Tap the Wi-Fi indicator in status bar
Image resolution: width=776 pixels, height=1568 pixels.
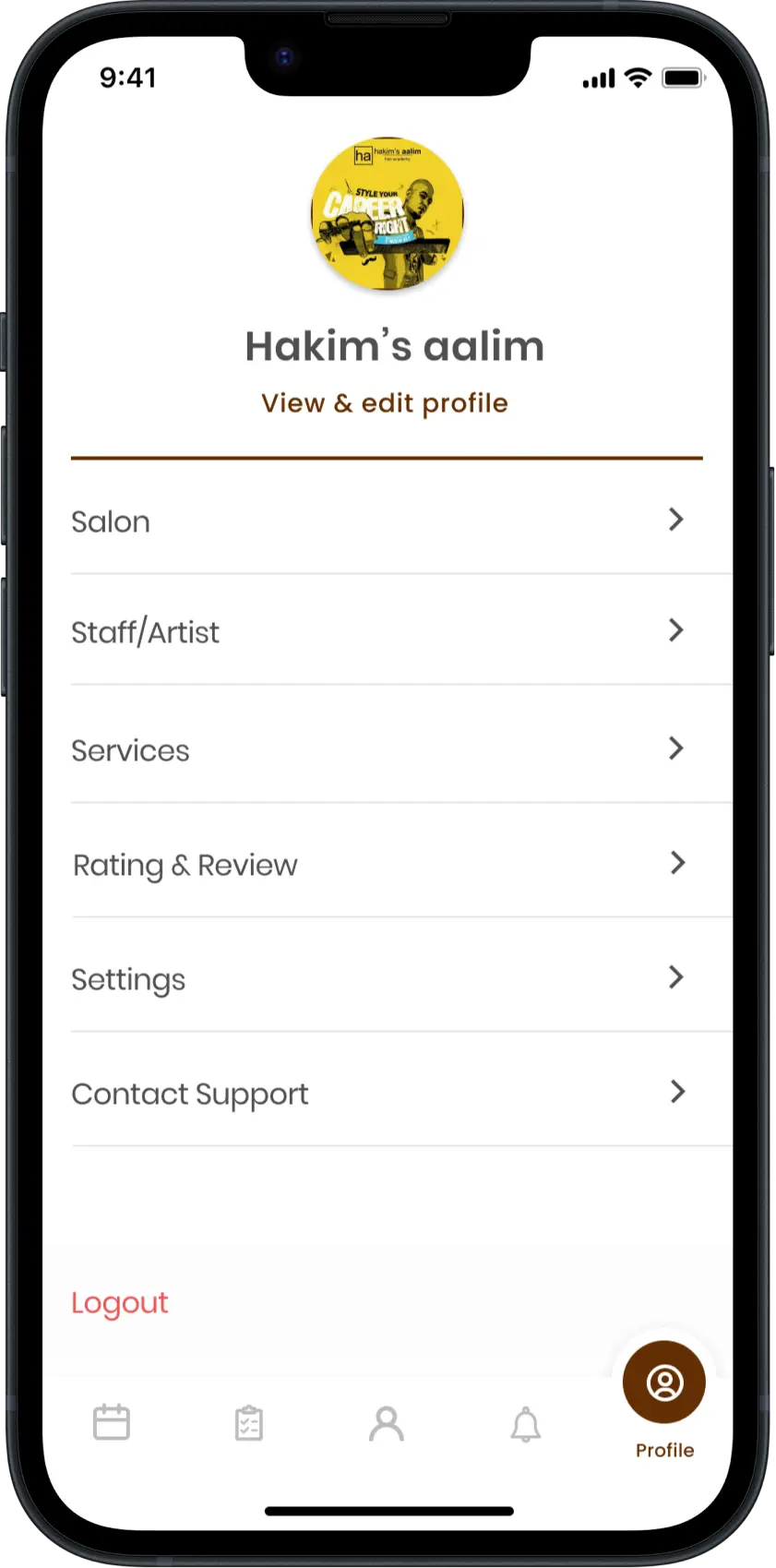[637, 78]
